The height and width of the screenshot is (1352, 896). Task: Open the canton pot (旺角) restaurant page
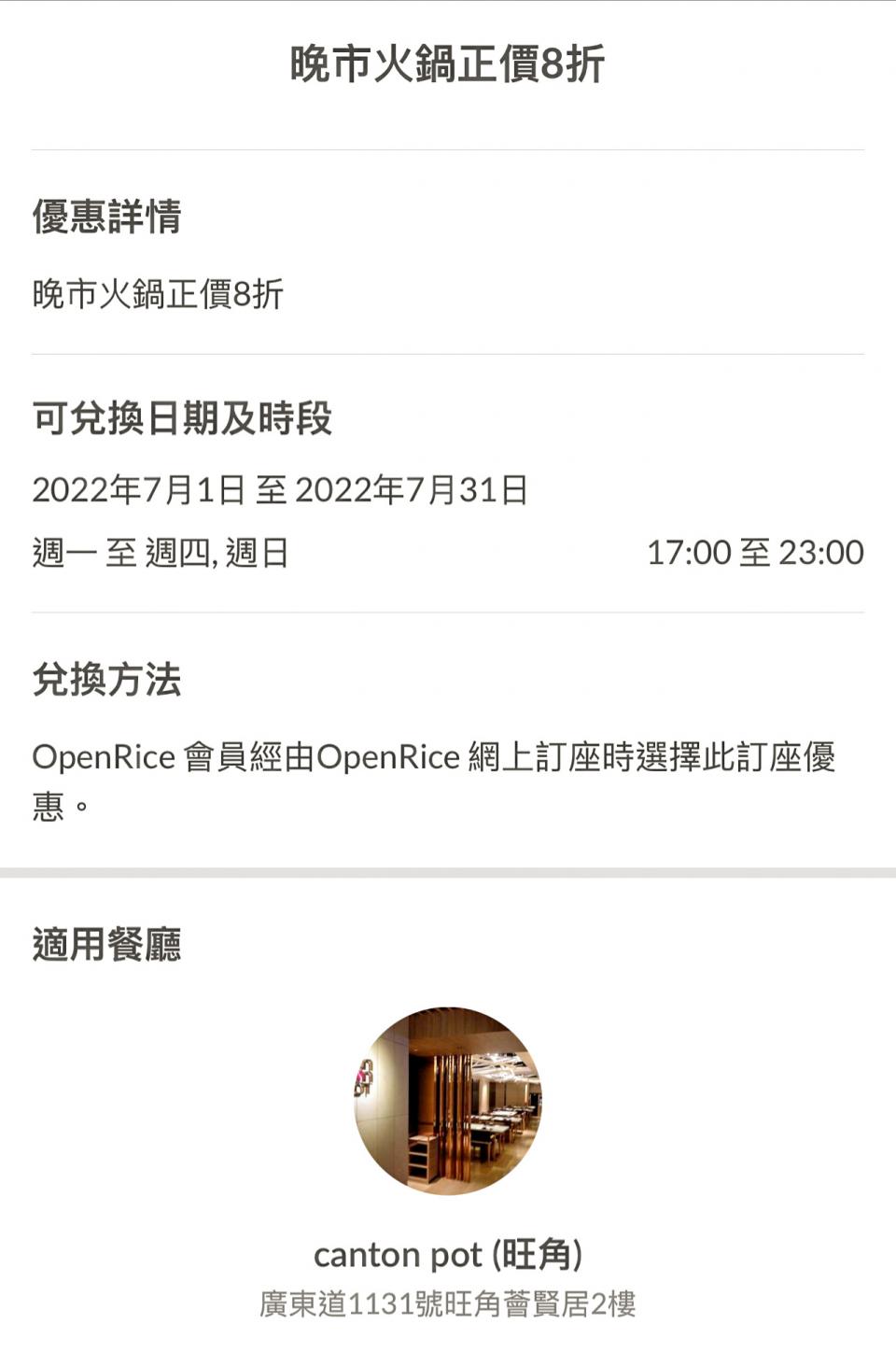(448, 1254)
